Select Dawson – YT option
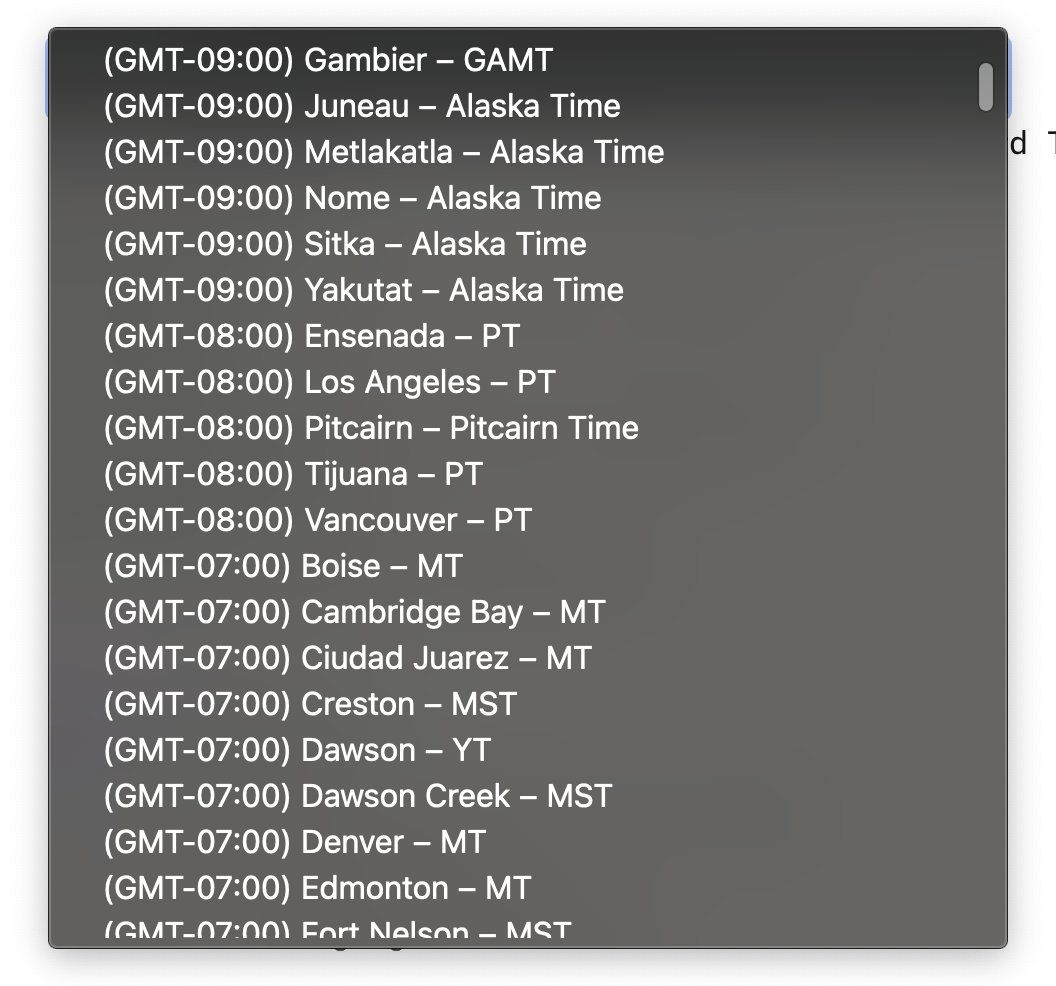1056x986 pixels. tap(296, 750)
